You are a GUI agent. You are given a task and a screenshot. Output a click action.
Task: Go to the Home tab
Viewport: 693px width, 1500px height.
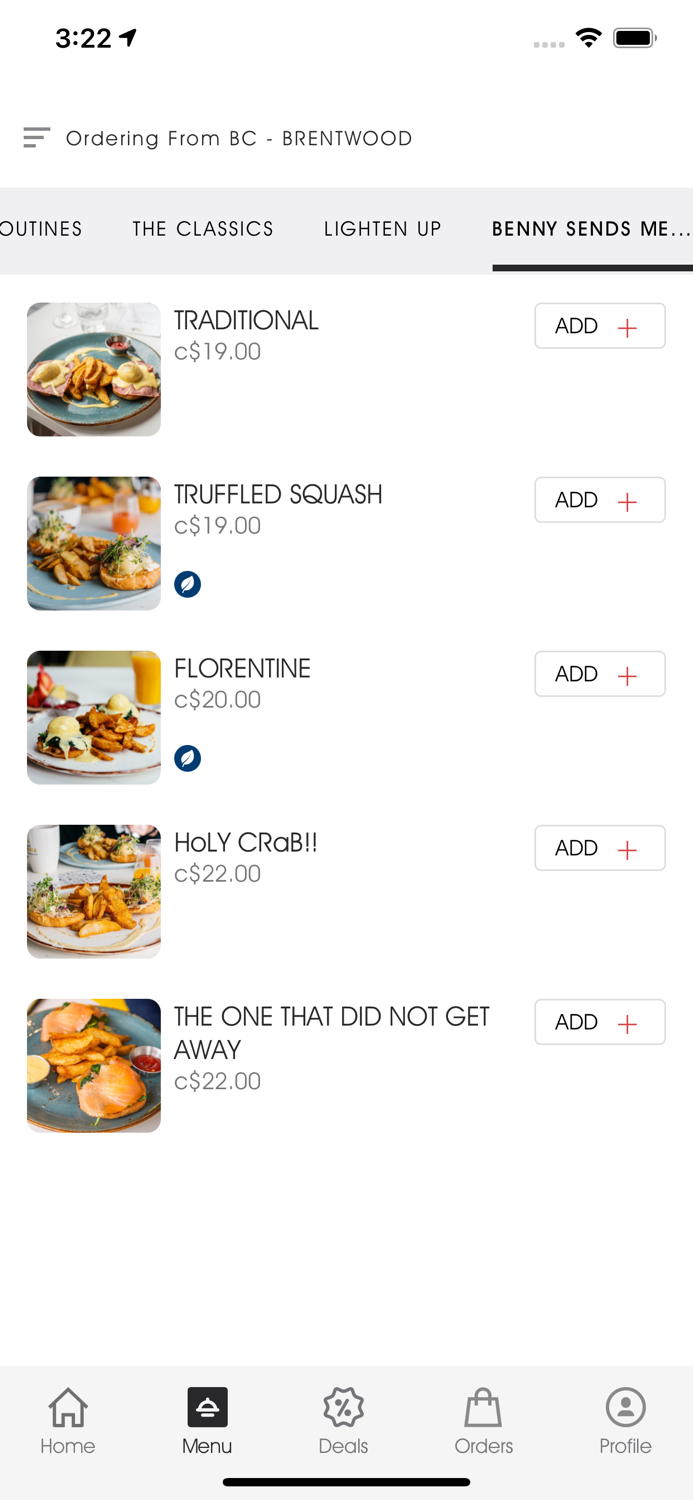(x=68, y=1420)
